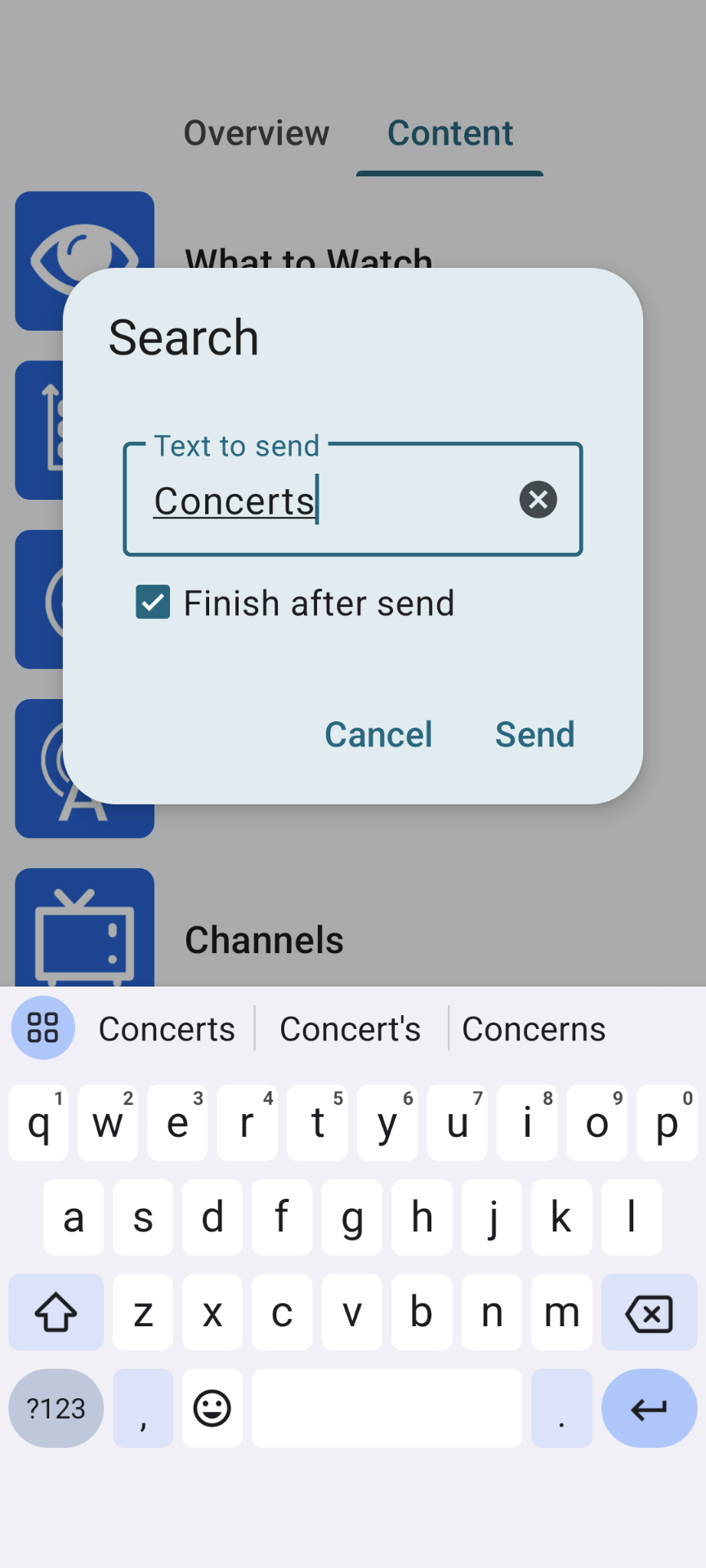Select the Concerts keyboard suggestion

[x=167, y=1029]
